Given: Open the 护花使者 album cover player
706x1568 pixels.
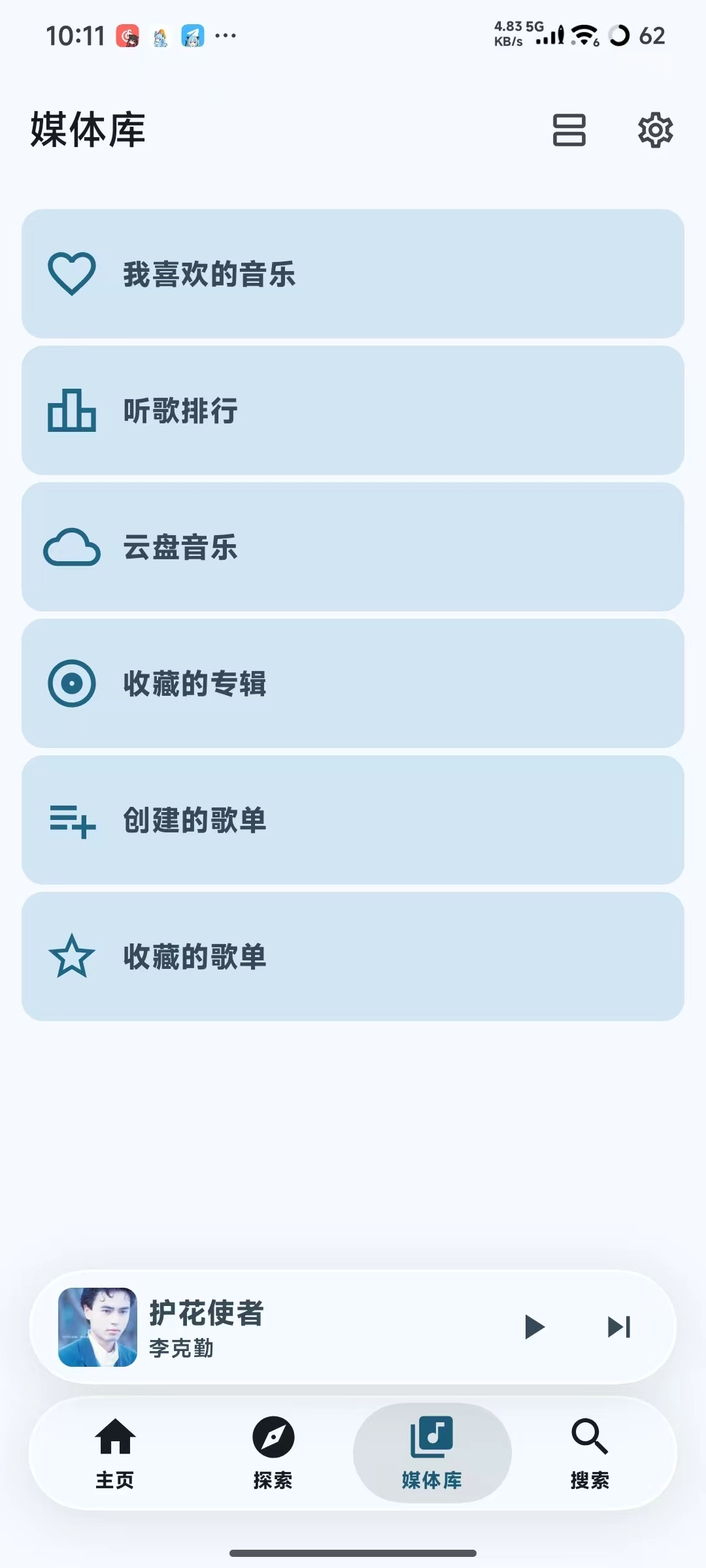Looking at the screenshot, I should click(x=98, y=1327).
